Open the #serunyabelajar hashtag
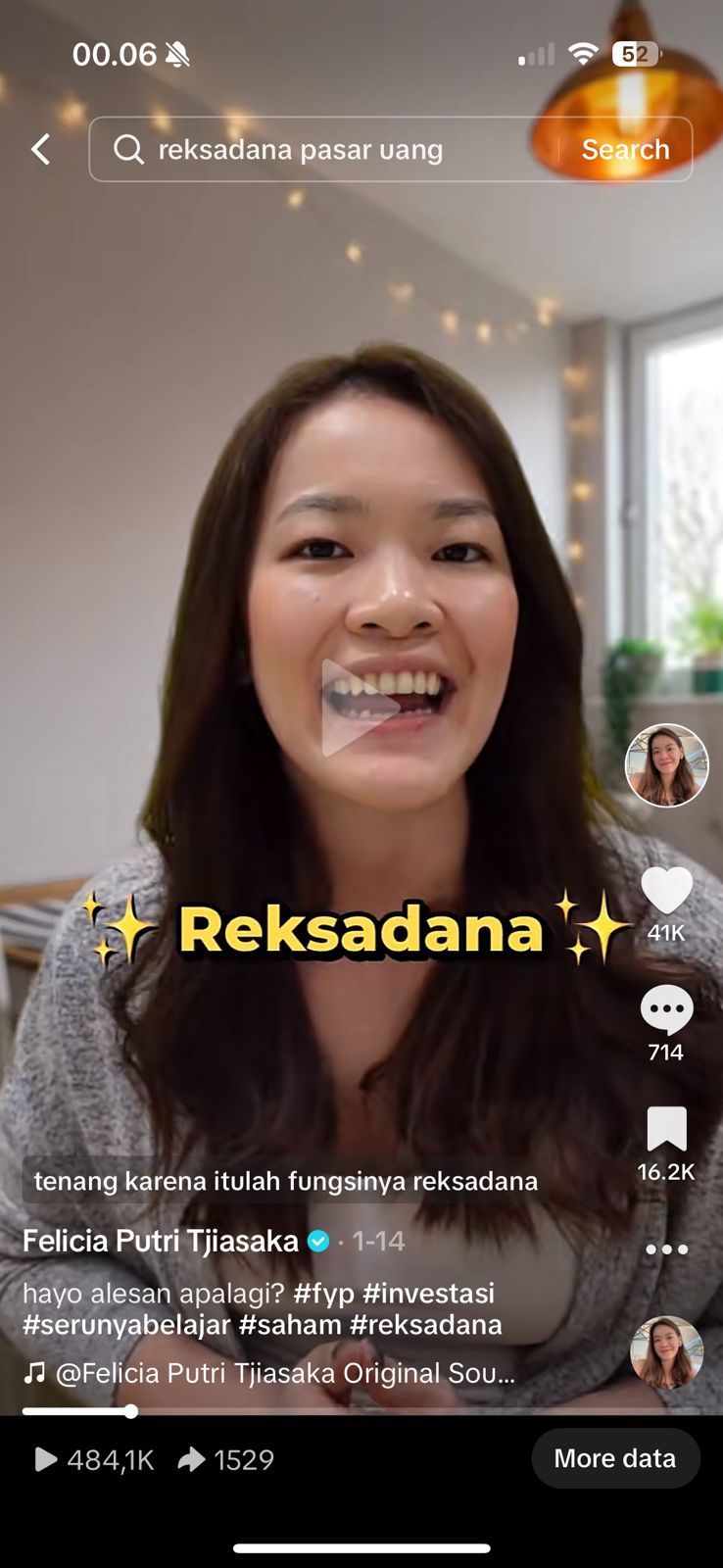The image size is (723, 1568). 126,1325
